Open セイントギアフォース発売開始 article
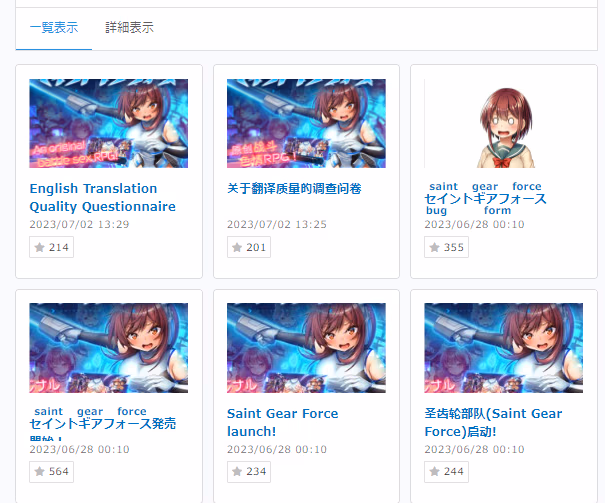This screenshot has height=503, width=605. (103, 424)
